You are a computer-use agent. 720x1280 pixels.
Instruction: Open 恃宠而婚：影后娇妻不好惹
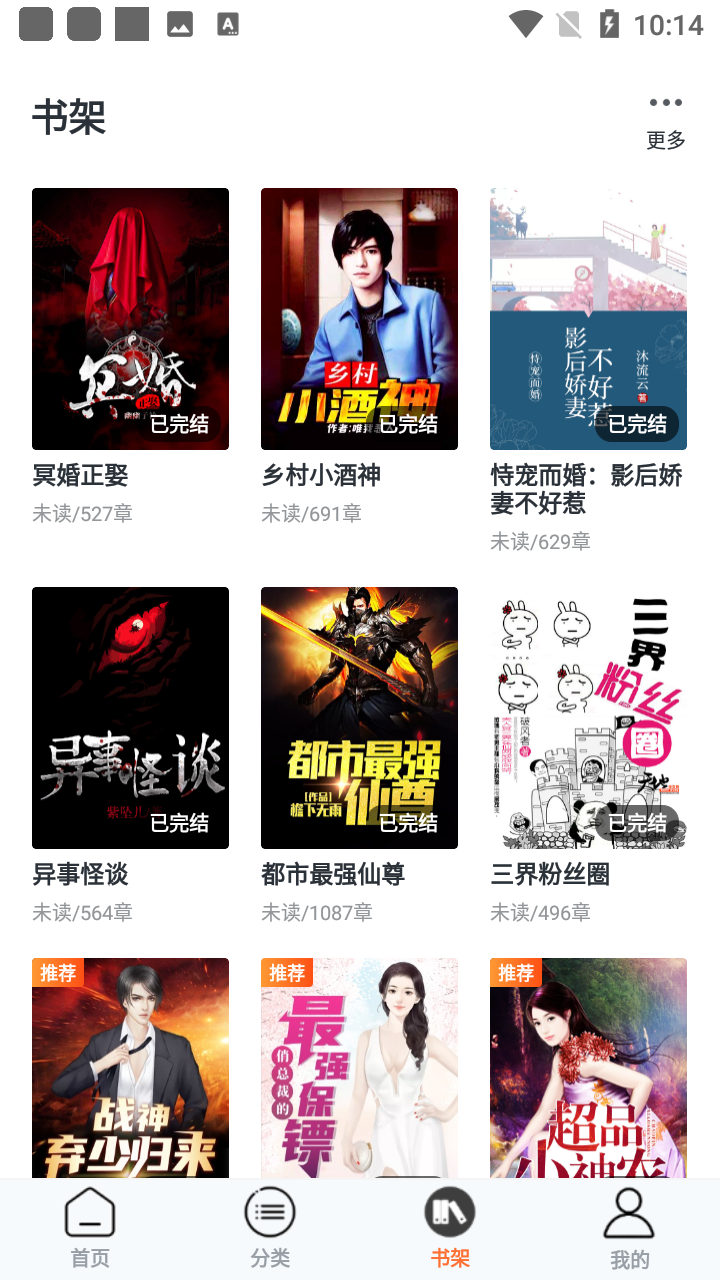click(x=588, y=319)
